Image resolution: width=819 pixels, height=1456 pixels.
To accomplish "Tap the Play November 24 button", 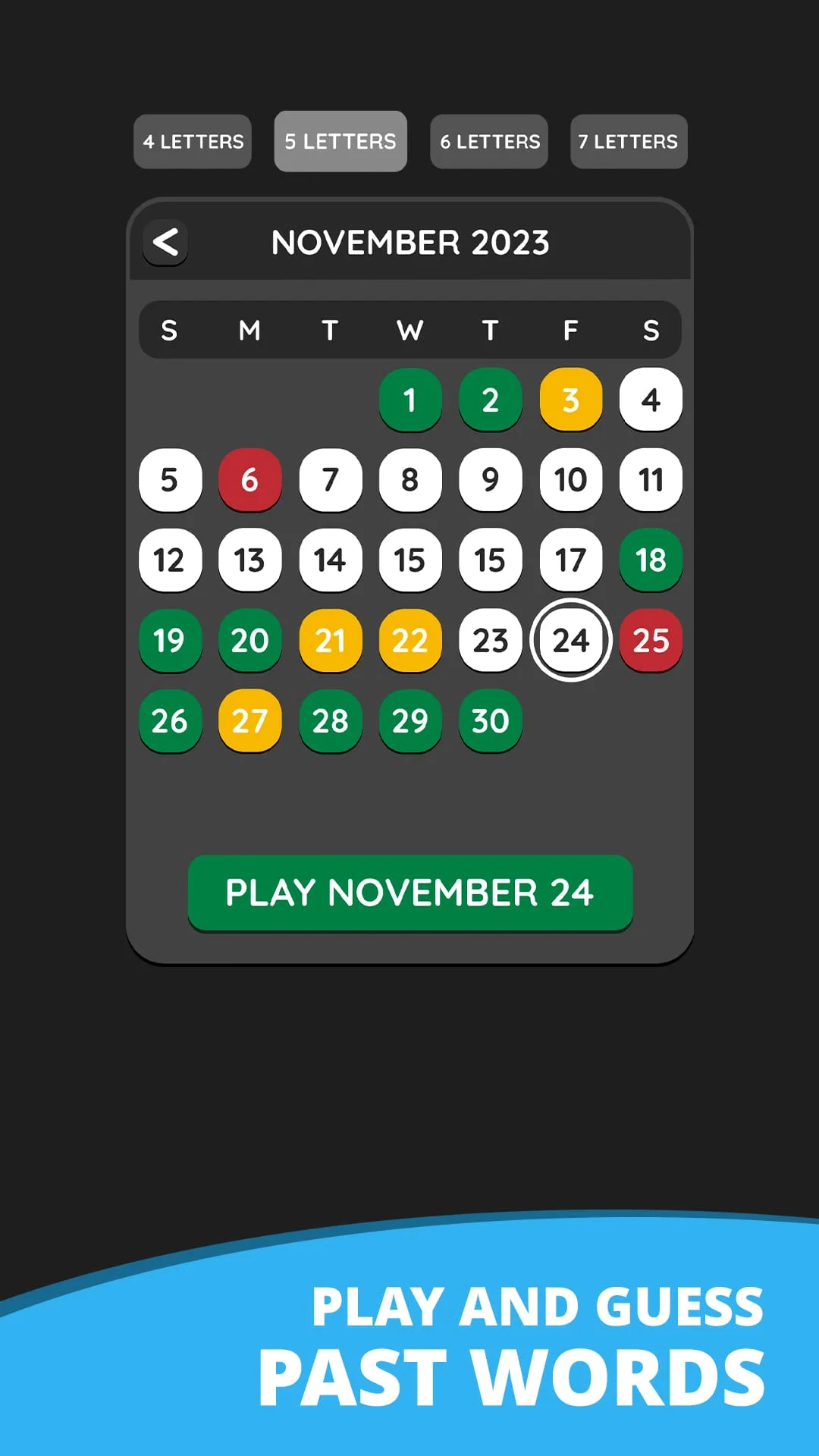I will click(409, 893).
